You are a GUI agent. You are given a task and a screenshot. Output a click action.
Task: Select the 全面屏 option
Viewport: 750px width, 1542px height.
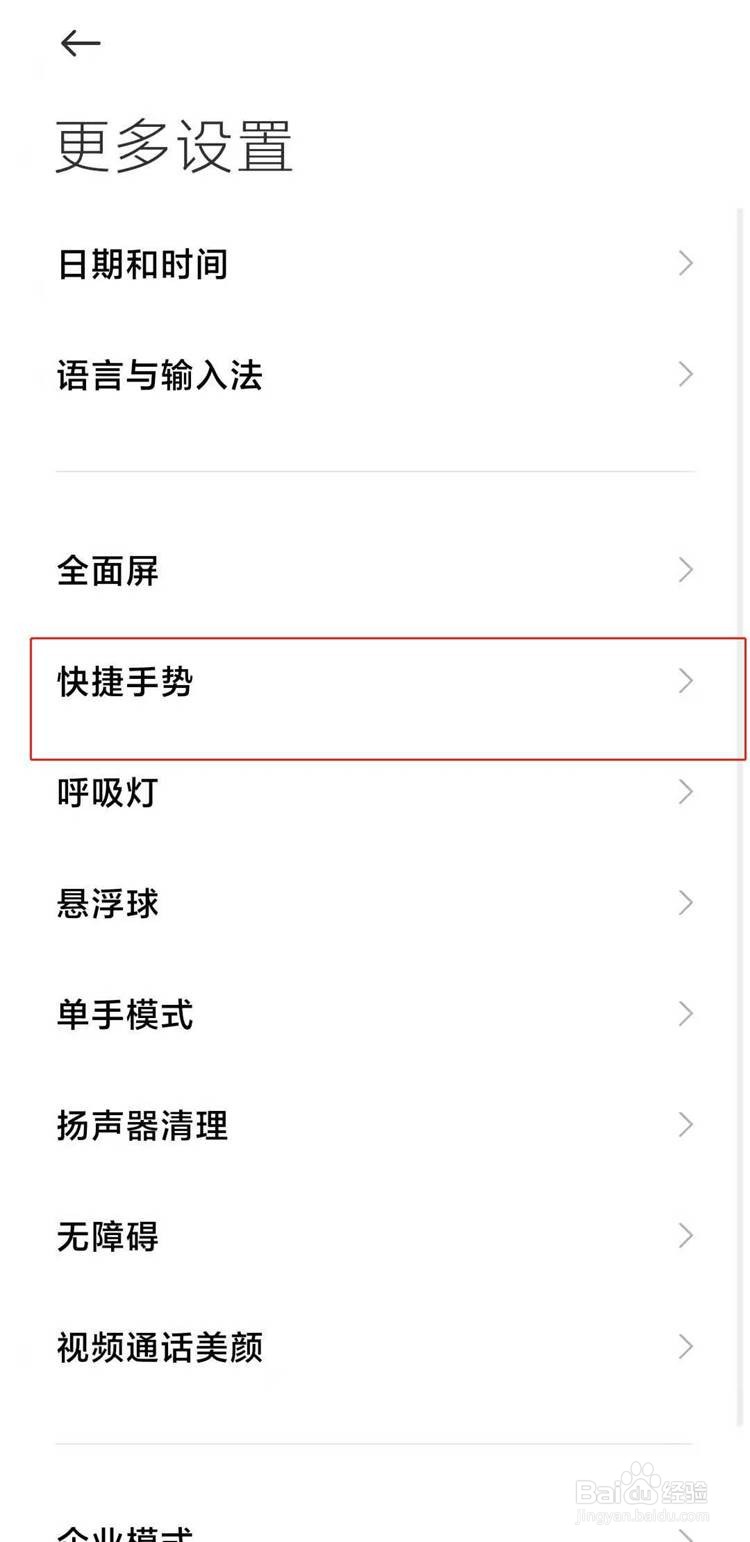point(108,570)
